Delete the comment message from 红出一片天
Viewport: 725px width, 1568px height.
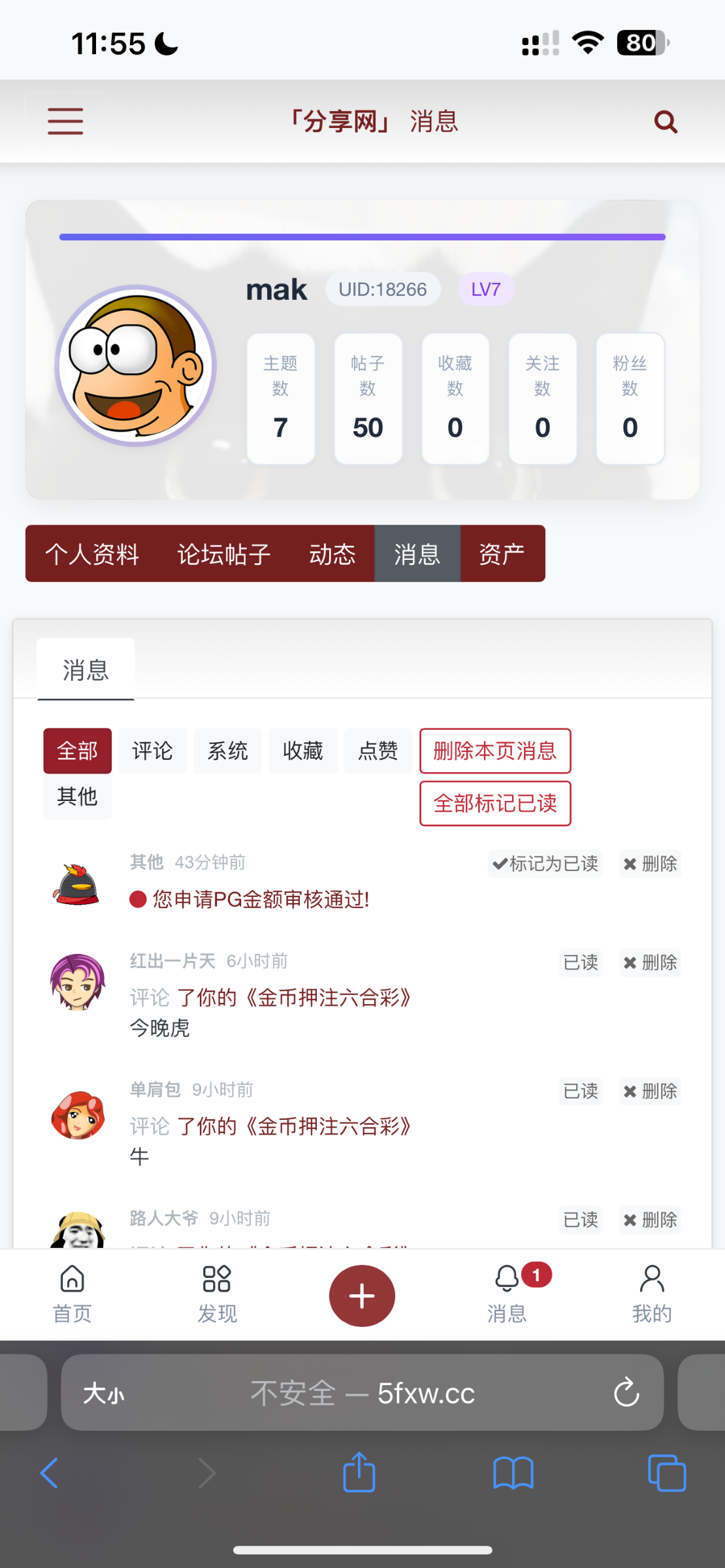click(x=650, y=962)
